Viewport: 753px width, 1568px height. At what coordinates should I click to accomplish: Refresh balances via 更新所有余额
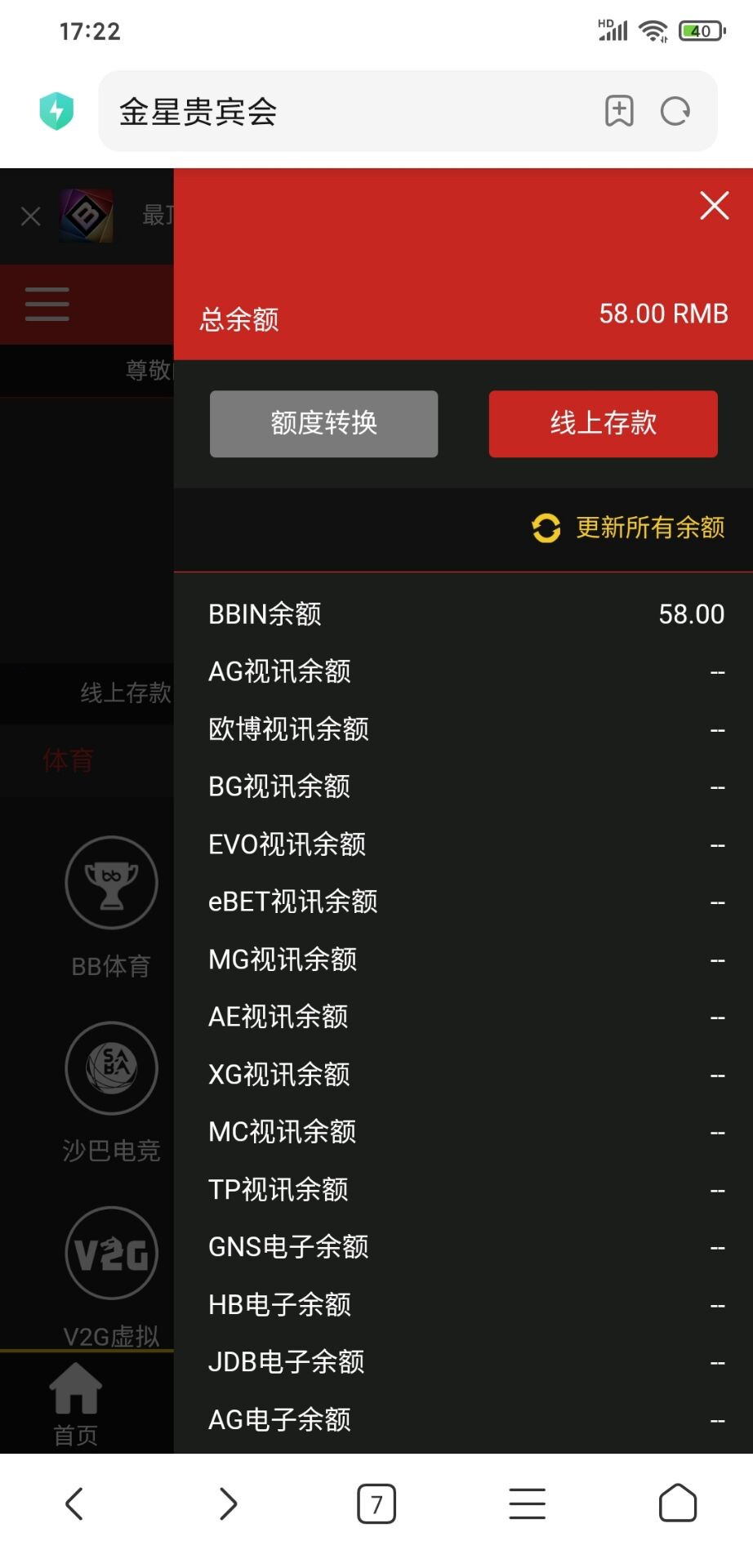629,528
